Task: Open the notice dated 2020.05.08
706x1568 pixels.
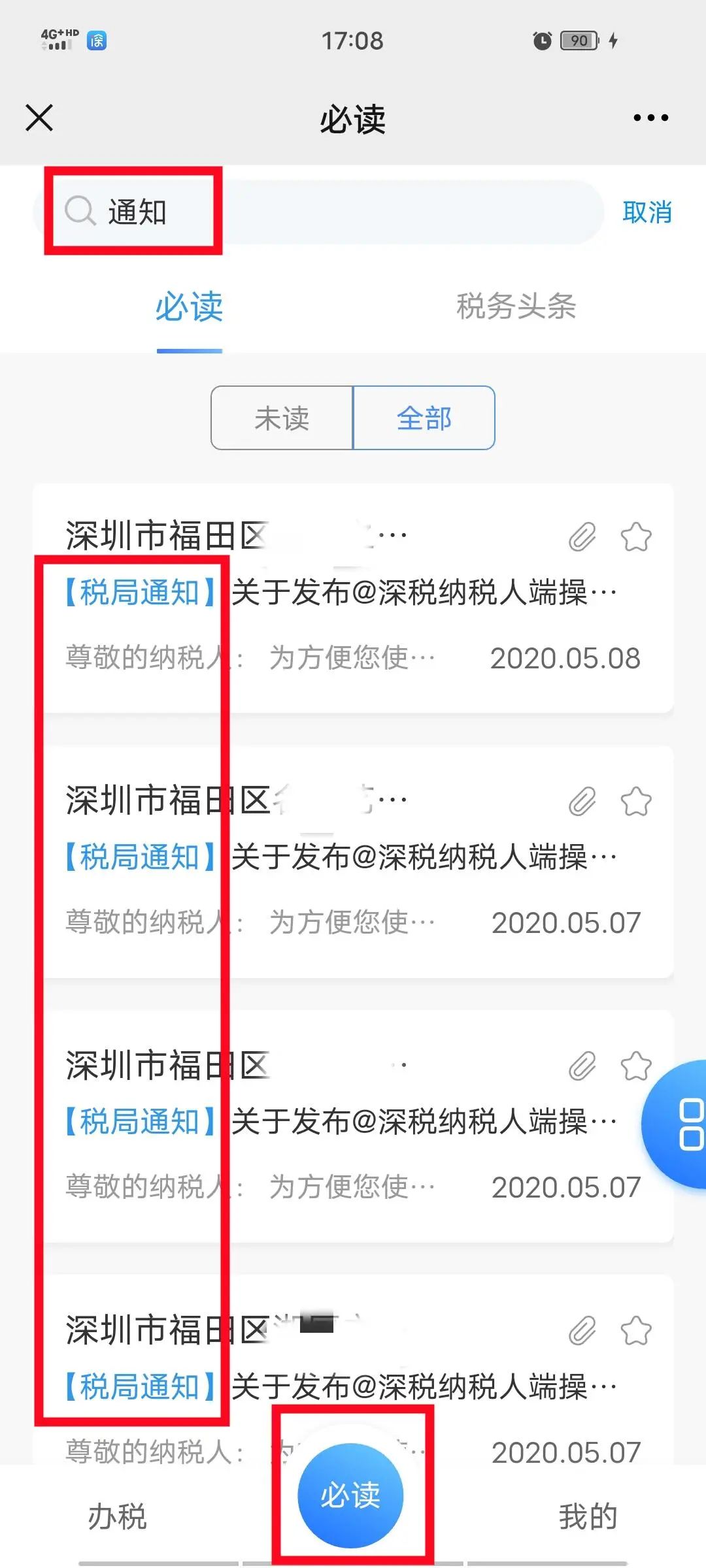Action: [353, 598]
